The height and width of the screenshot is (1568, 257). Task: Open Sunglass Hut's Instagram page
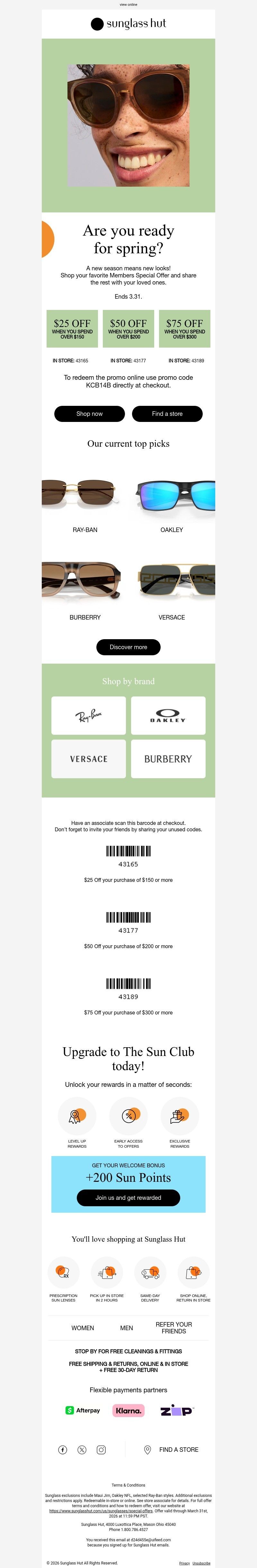(x=102, y=1449)
